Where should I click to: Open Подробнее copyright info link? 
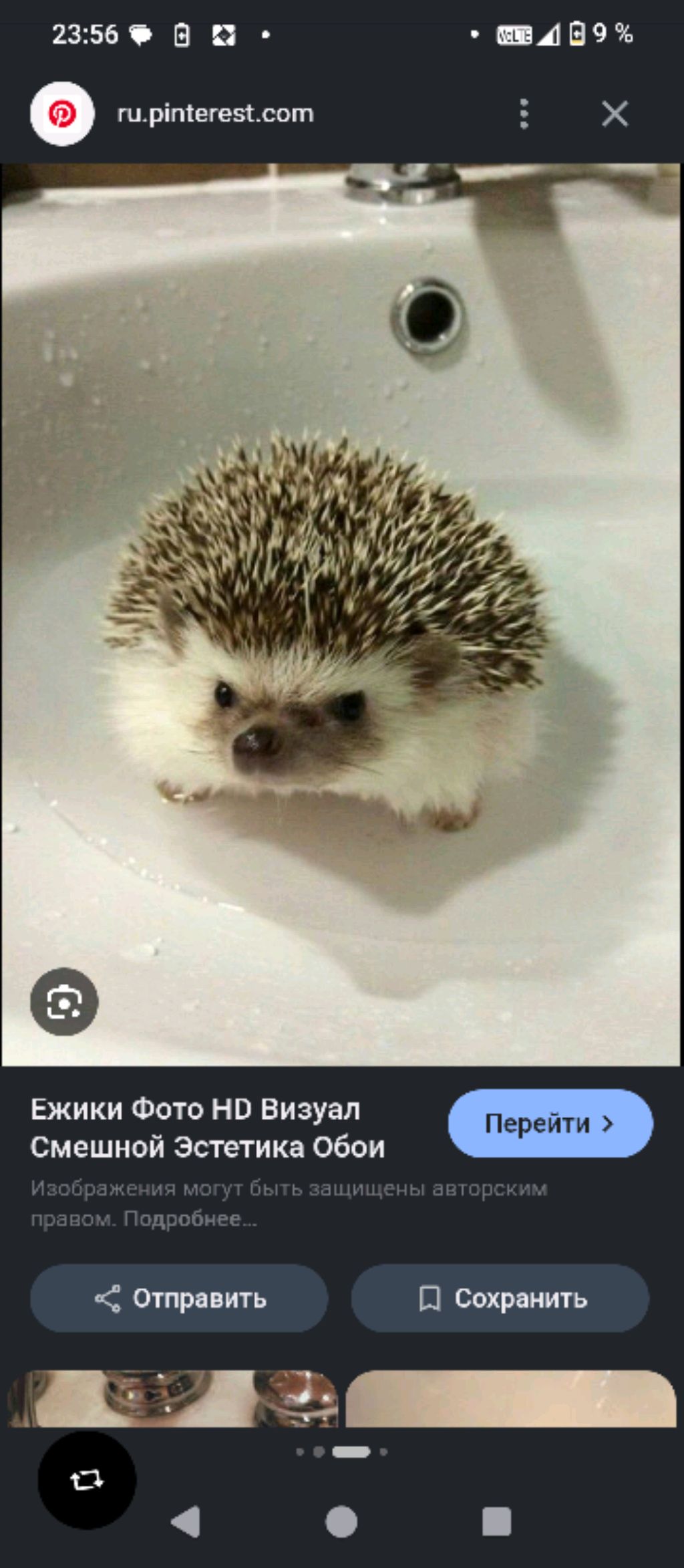[x=190, y=1218]
